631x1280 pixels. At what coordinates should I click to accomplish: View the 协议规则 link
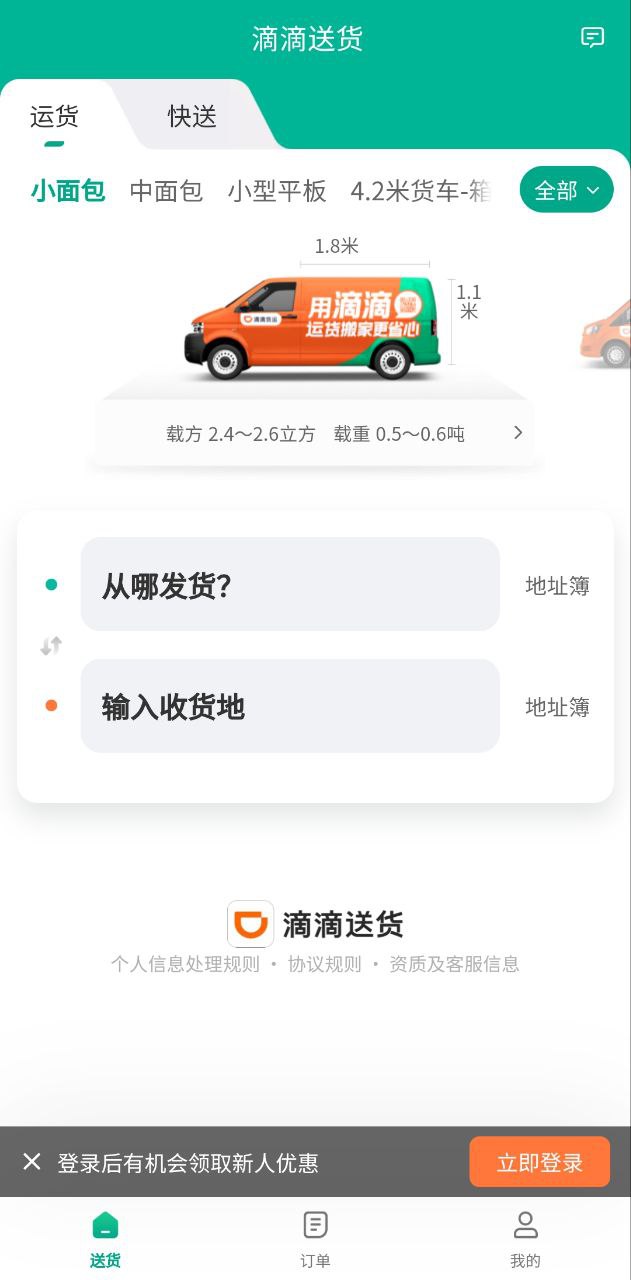click(x=324, y=964)
